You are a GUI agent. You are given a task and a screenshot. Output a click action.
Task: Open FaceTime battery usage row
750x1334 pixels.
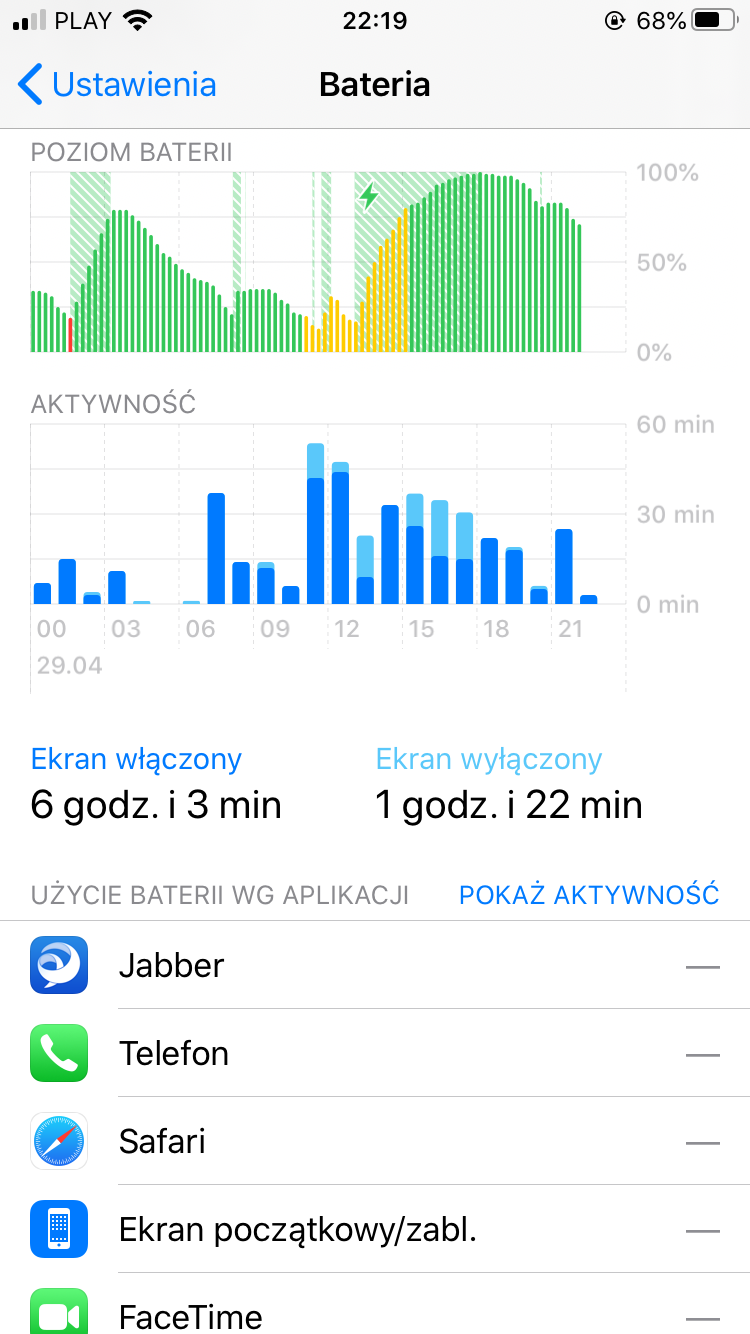tap(374, 1312)
